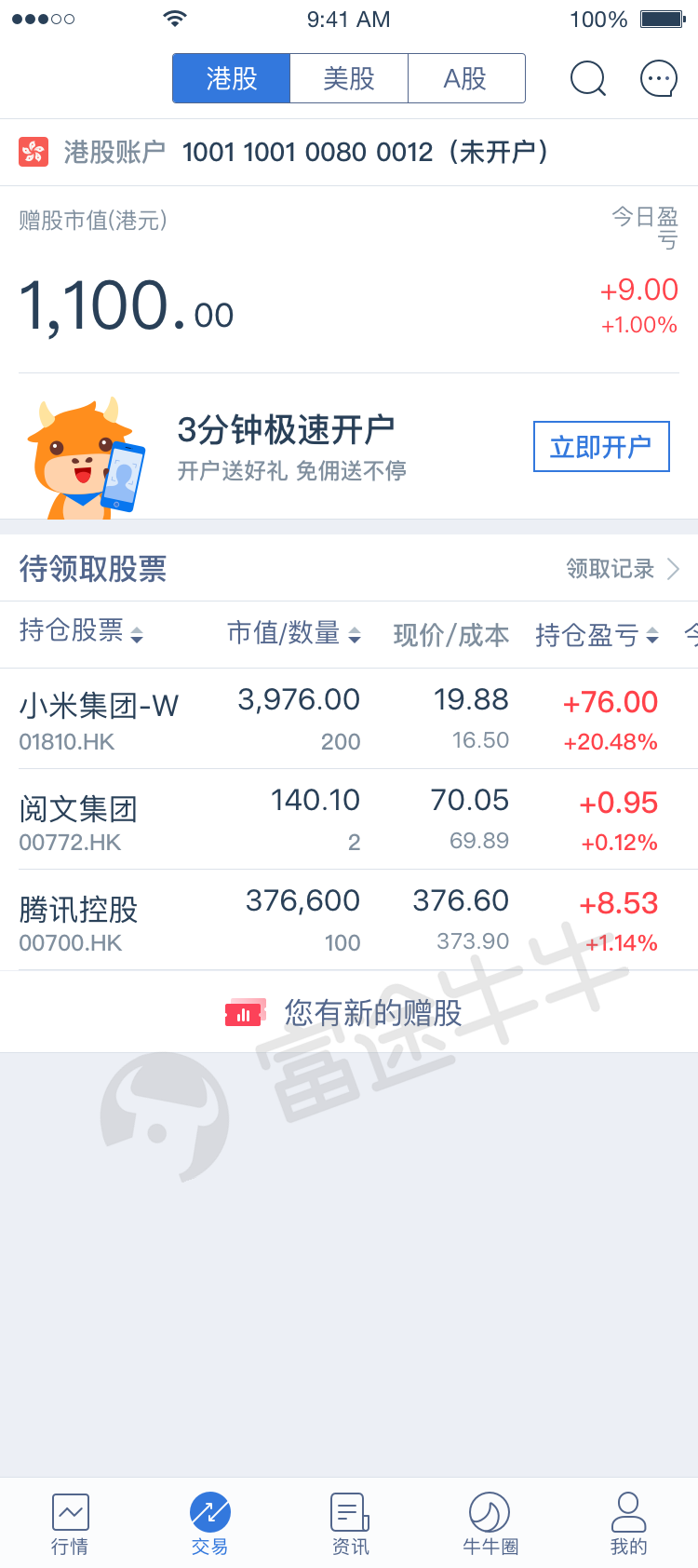Switch to the 我的 profile tab
Screen dimensions: 698x1568
tap(628, 1524)
